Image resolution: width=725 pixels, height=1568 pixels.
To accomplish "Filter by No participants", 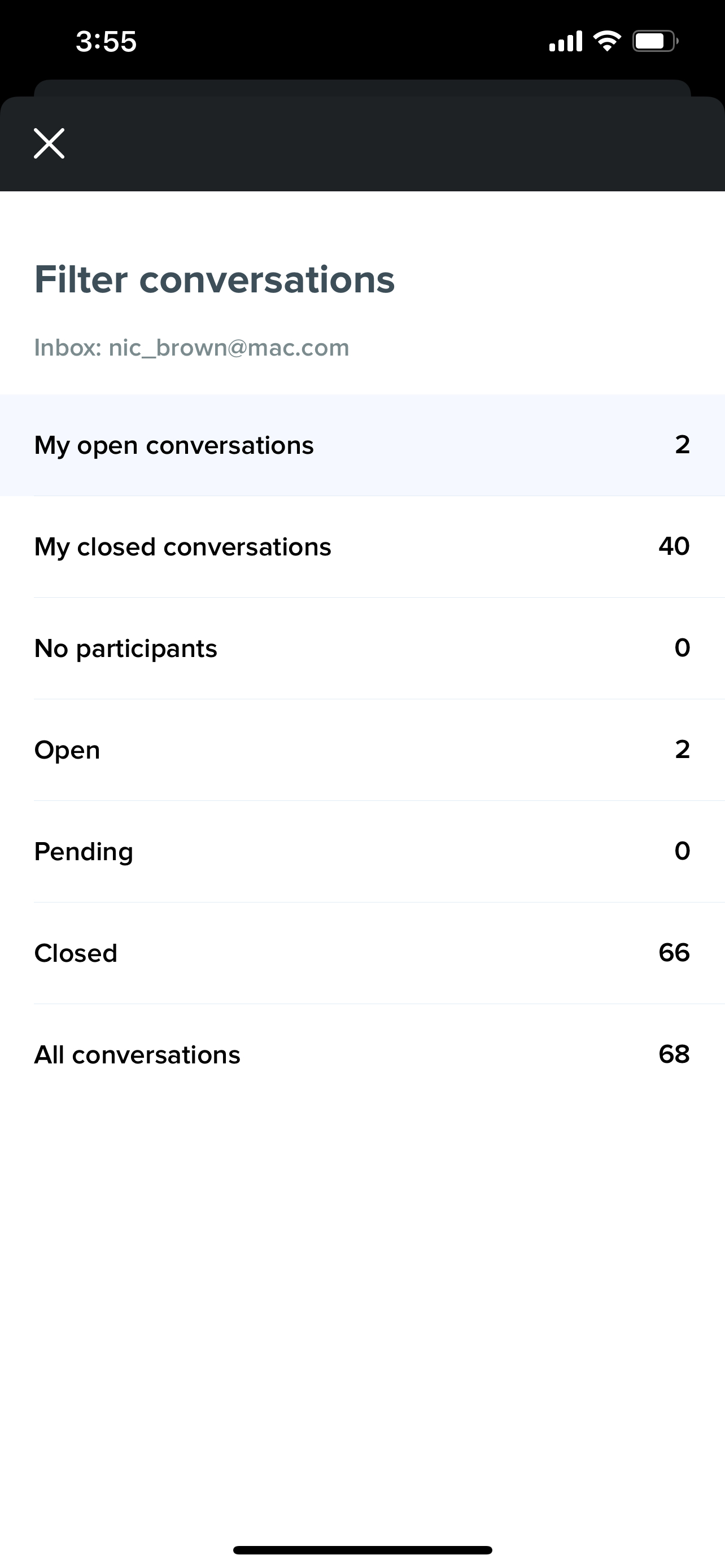I will 362,649.
